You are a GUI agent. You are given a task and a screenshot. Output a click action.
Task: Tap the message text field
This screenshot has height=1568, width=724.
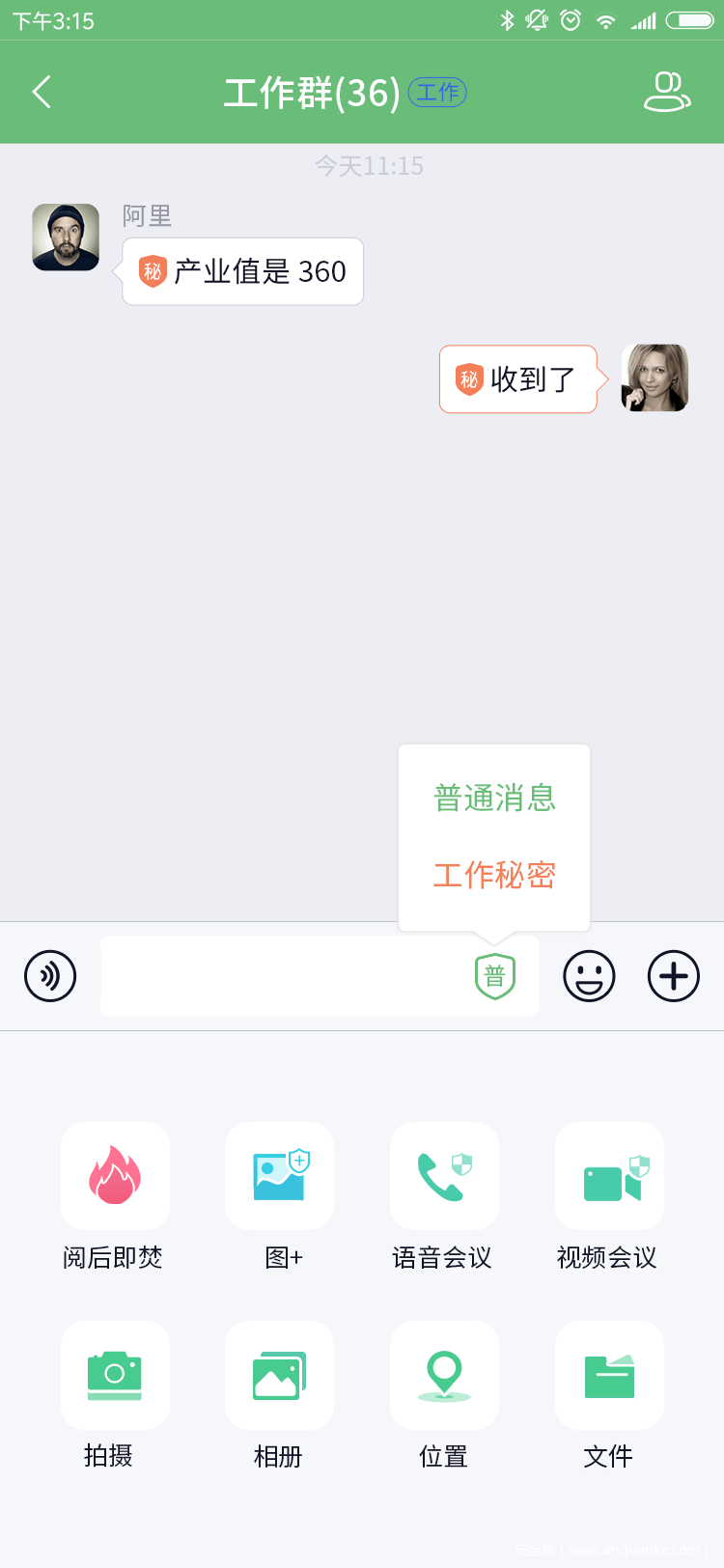[x=280, y=976]
